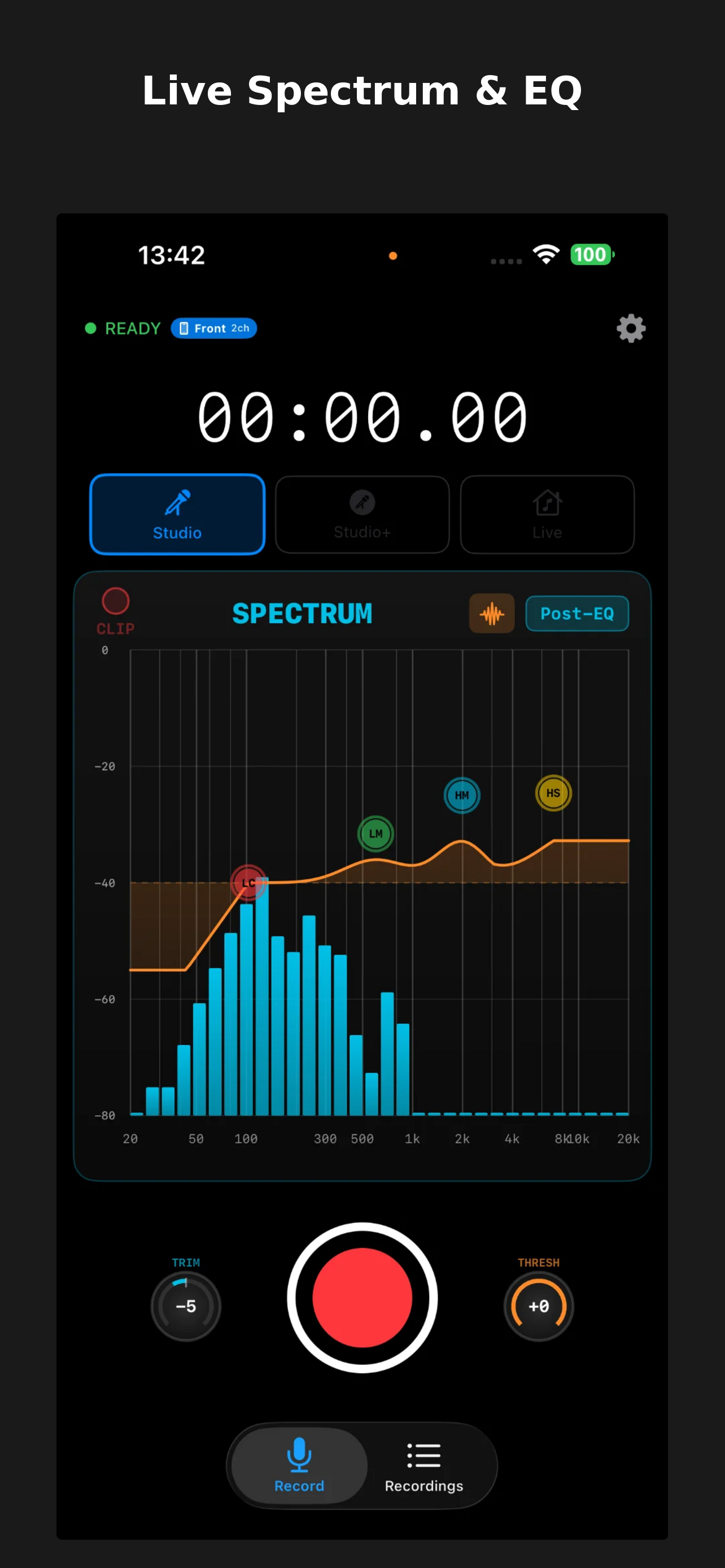Switch to the Recordings tab
The width and height of the screenshot is (725, 1568).
pyautogui.click(x=423, y=1469)
